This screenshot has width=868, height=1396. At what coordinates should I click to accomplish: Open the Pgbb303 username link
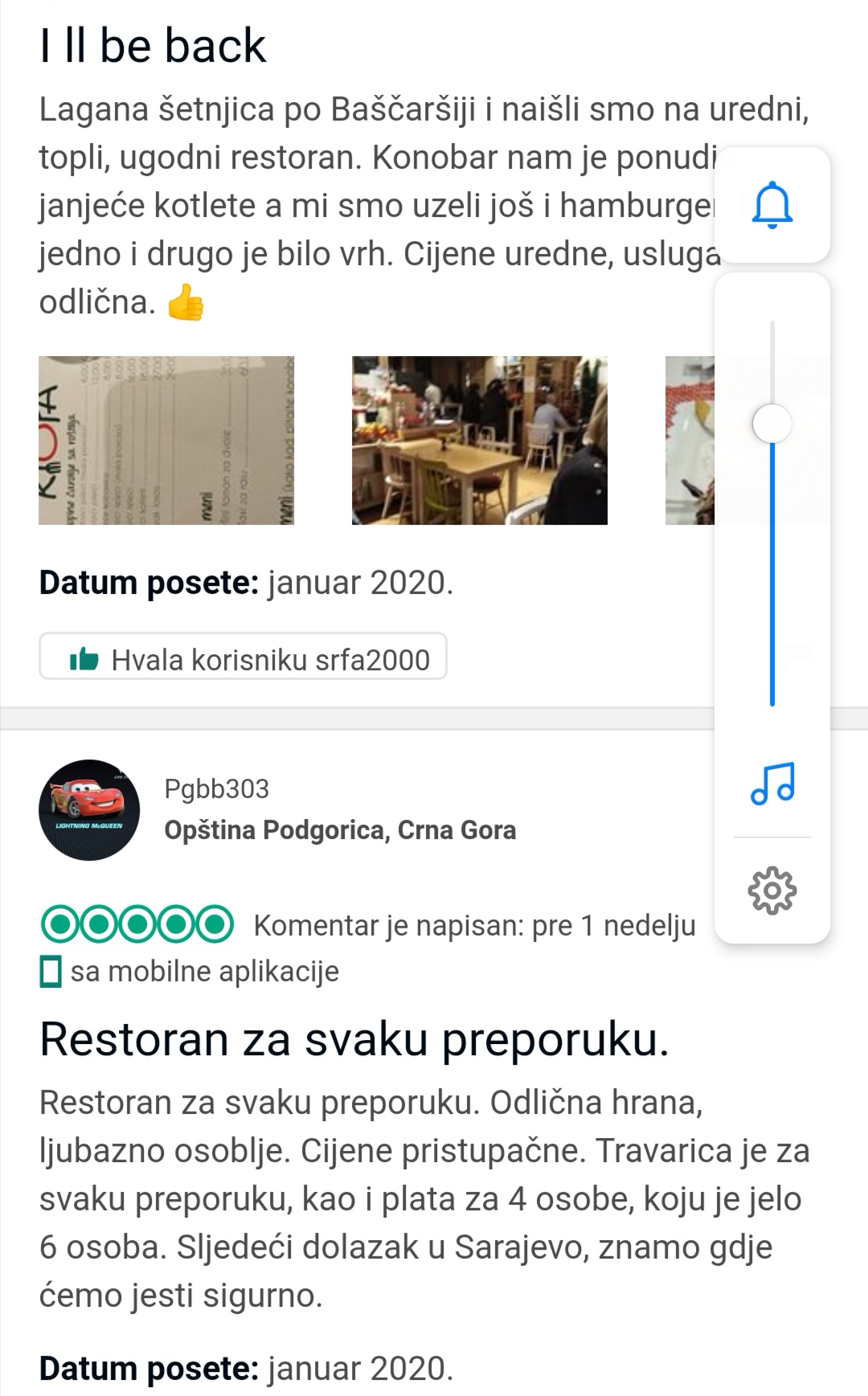[216, 788]
